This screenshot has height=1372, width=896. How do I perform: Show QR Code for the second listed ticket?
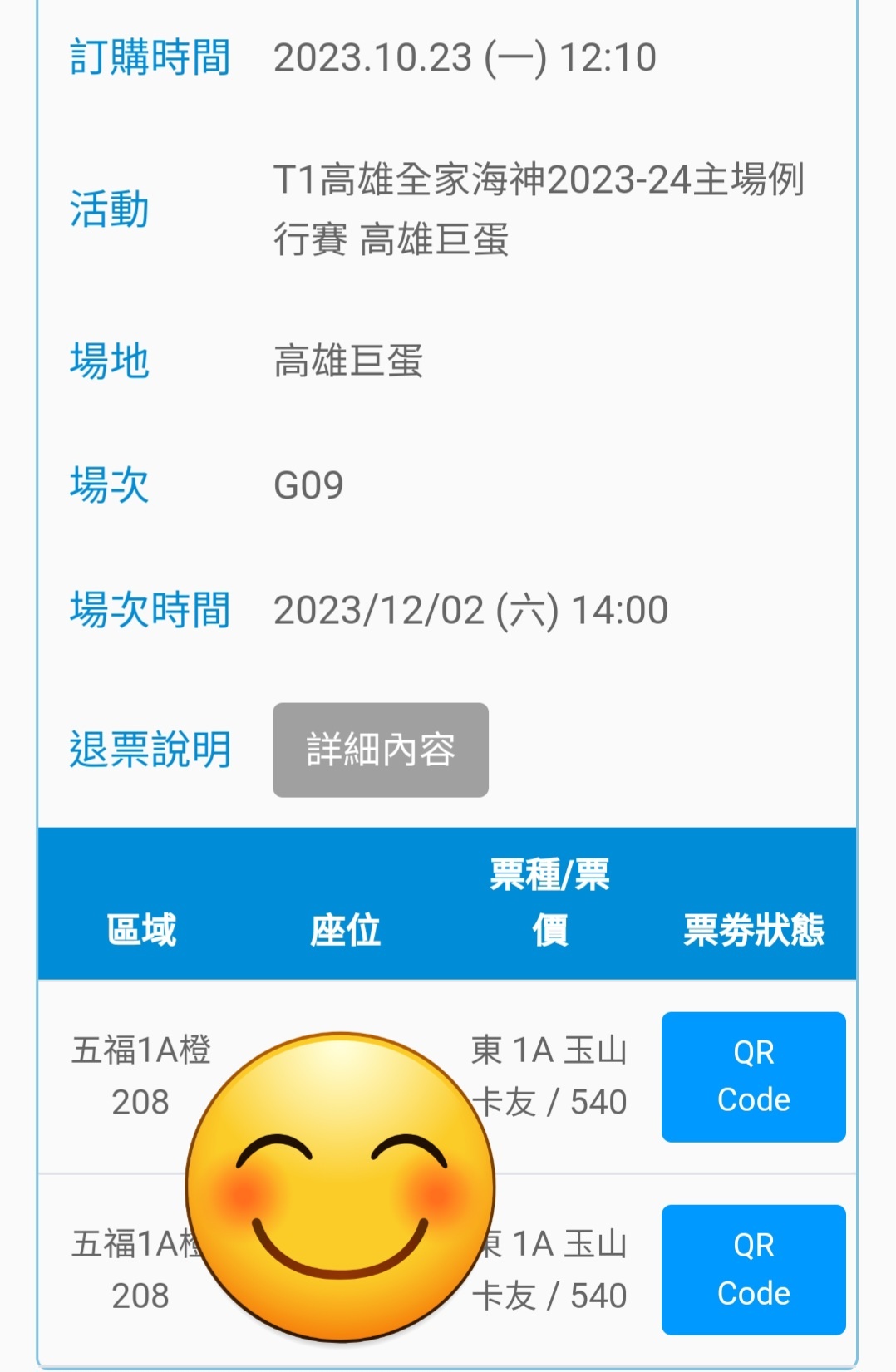[x=753, y=1269]
